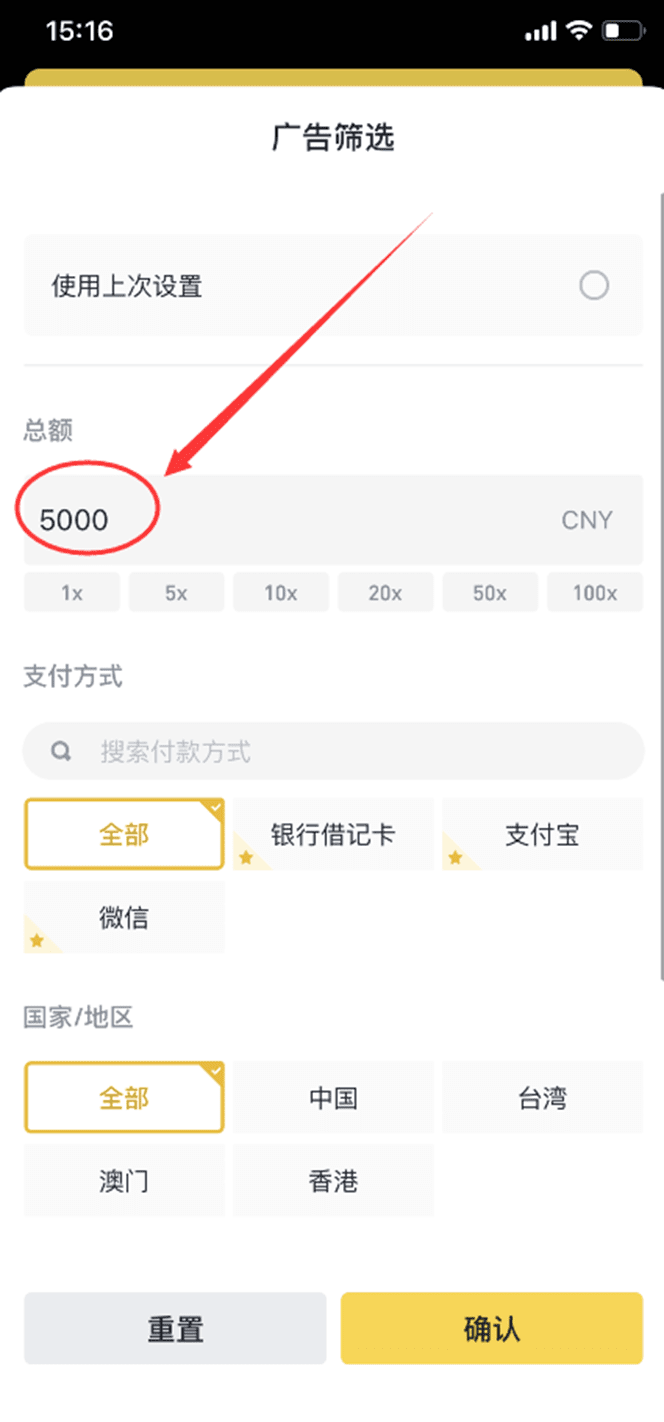Choose the 10x amount multiplier
Image resolution: width=664 pixels, height=1422 pixels.
pyautogui.click(x=281, y=592)
